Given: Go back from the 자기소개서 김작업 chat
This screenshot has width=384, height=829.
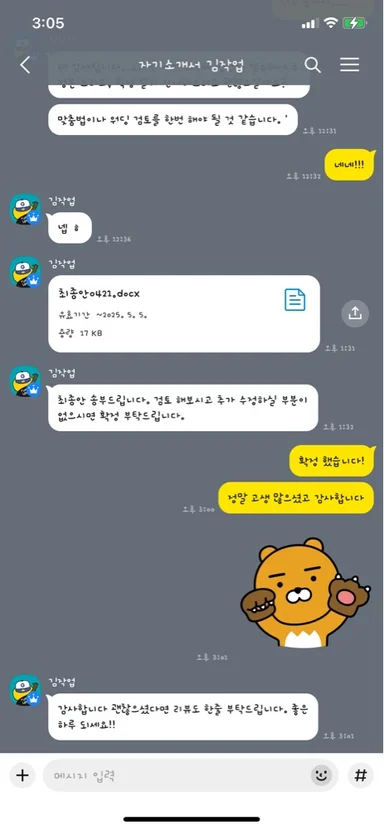Looking at the screenshot, I should [25, 65].
